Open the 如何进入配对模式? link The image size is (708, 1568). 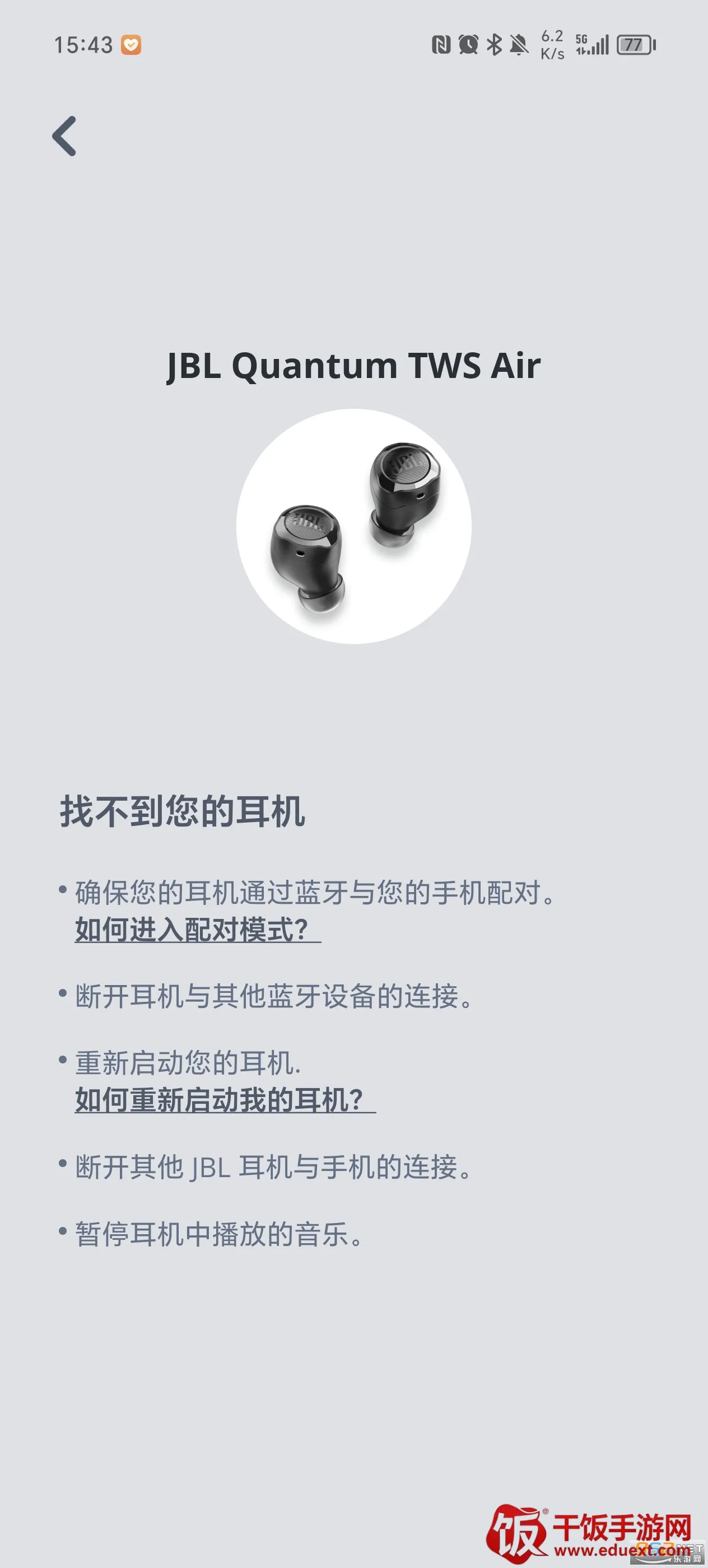tap(197, 930)
